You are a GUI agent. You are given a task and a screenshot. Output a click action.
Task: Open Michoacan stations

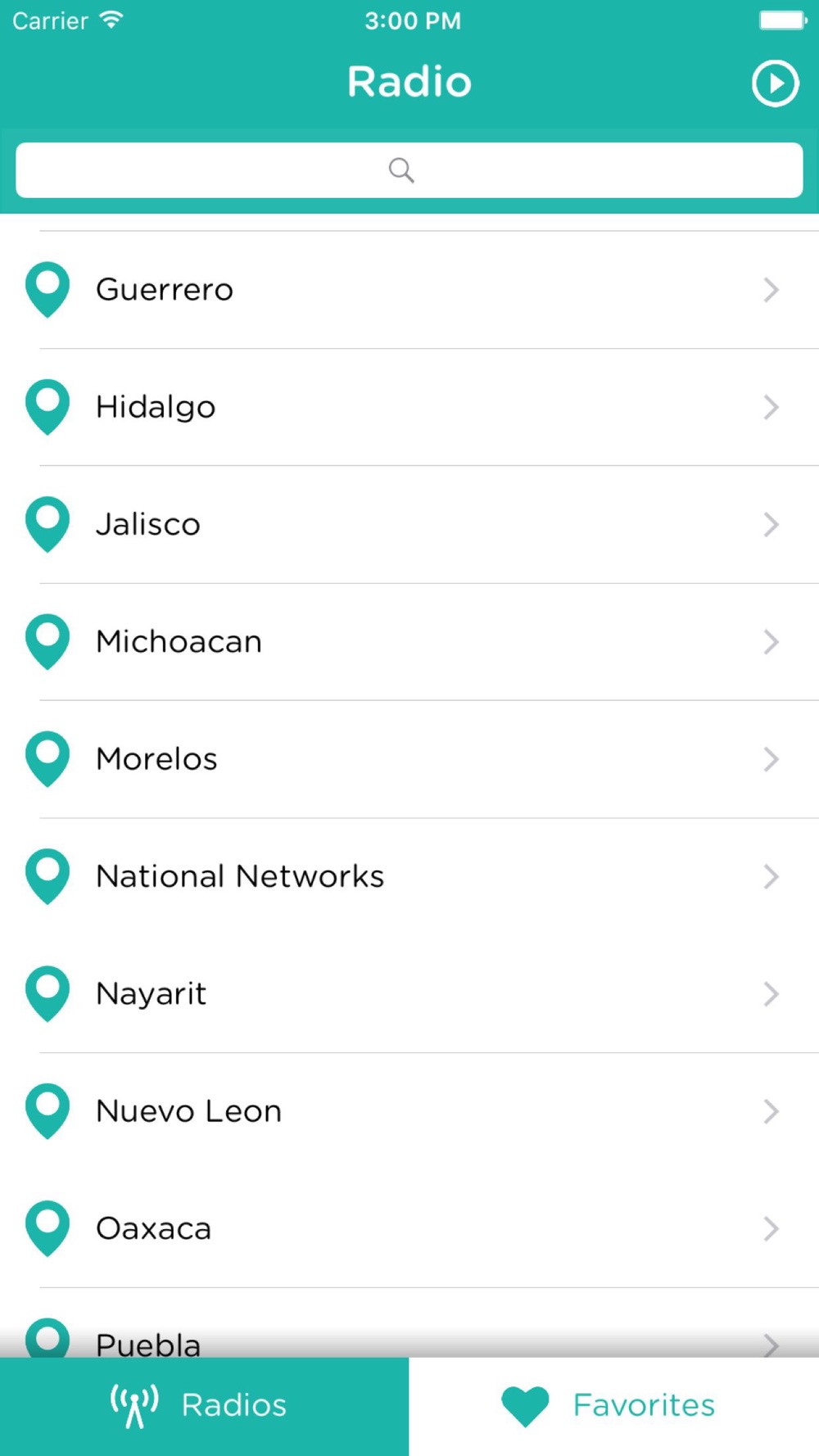pyautogui.click(x=409, y=642)
